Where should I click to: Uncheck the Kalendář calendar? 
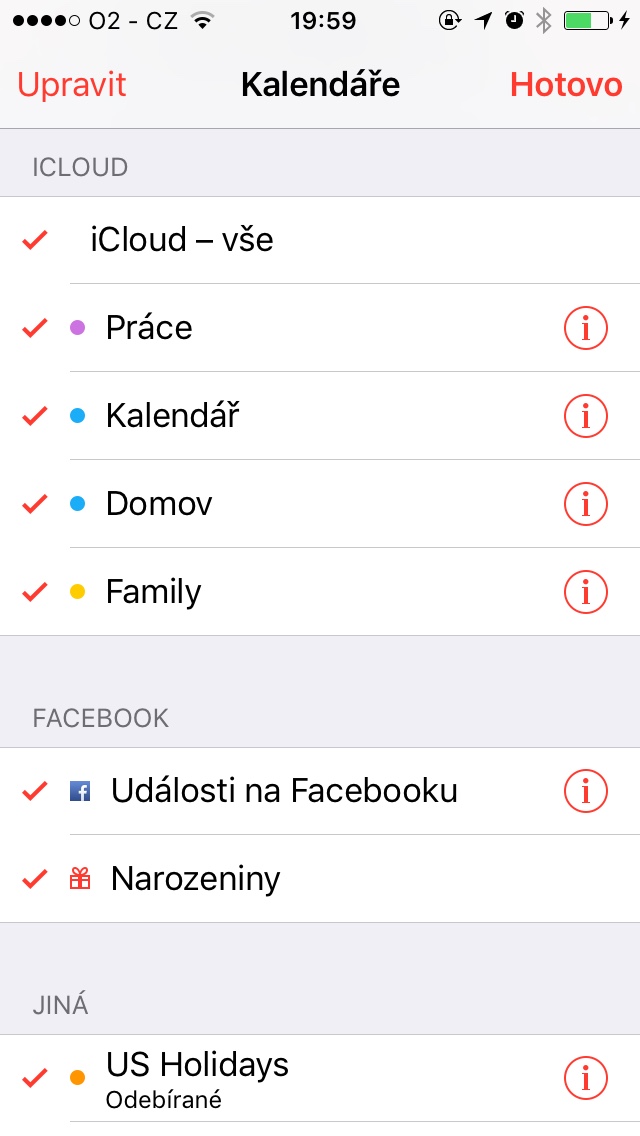(x=172, y=416)
